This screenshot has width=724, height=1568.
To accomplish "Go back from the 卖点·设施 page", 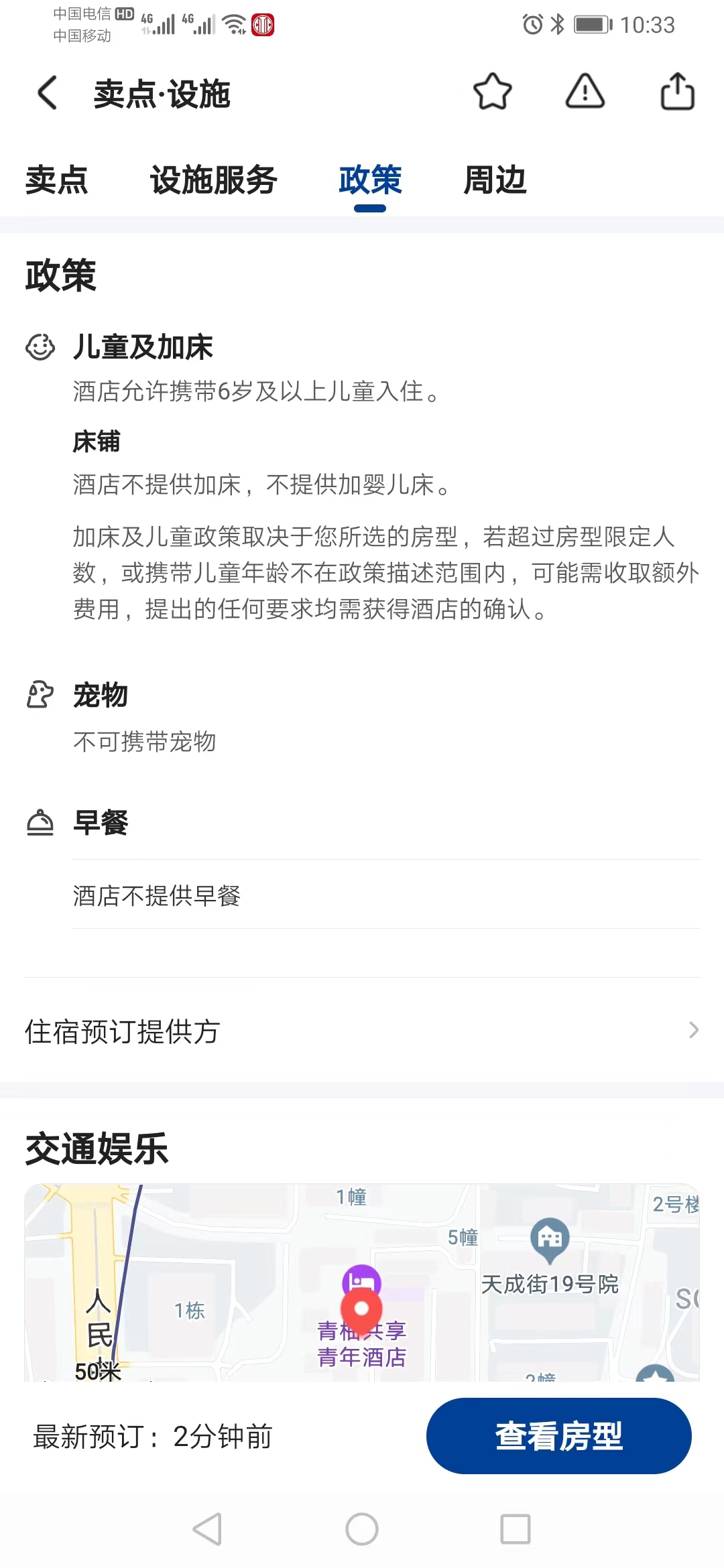I will pyautogui.click(x=48, y=92).
